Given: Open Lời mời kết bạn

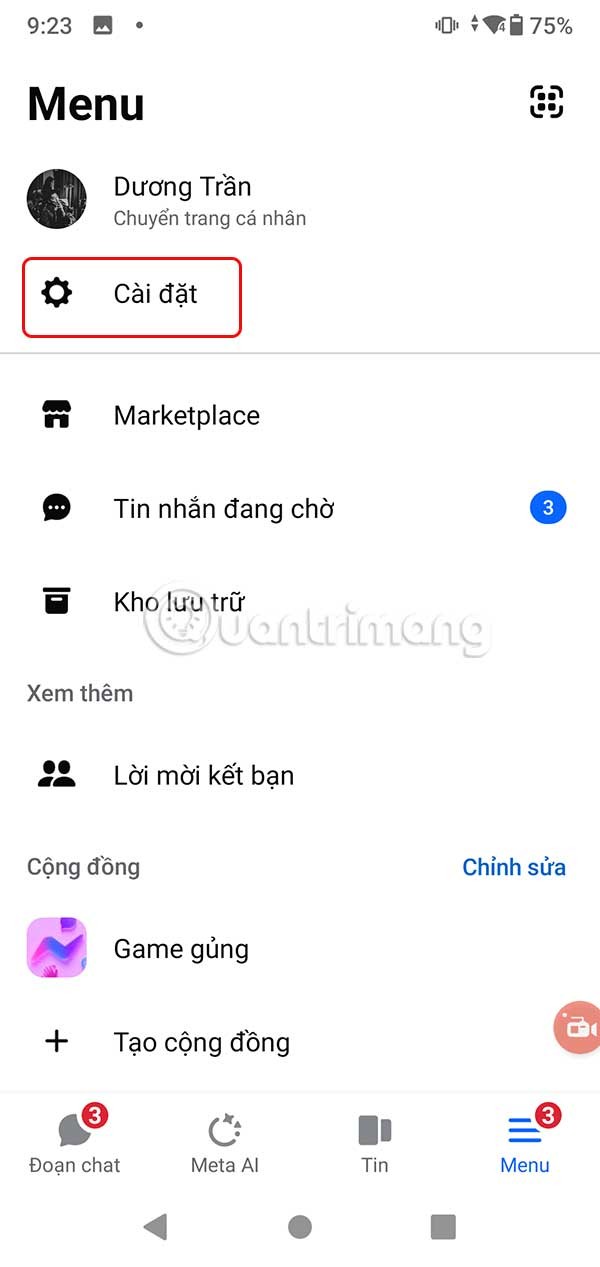Looking at the screenshot, I should click(x=203, y=775).
